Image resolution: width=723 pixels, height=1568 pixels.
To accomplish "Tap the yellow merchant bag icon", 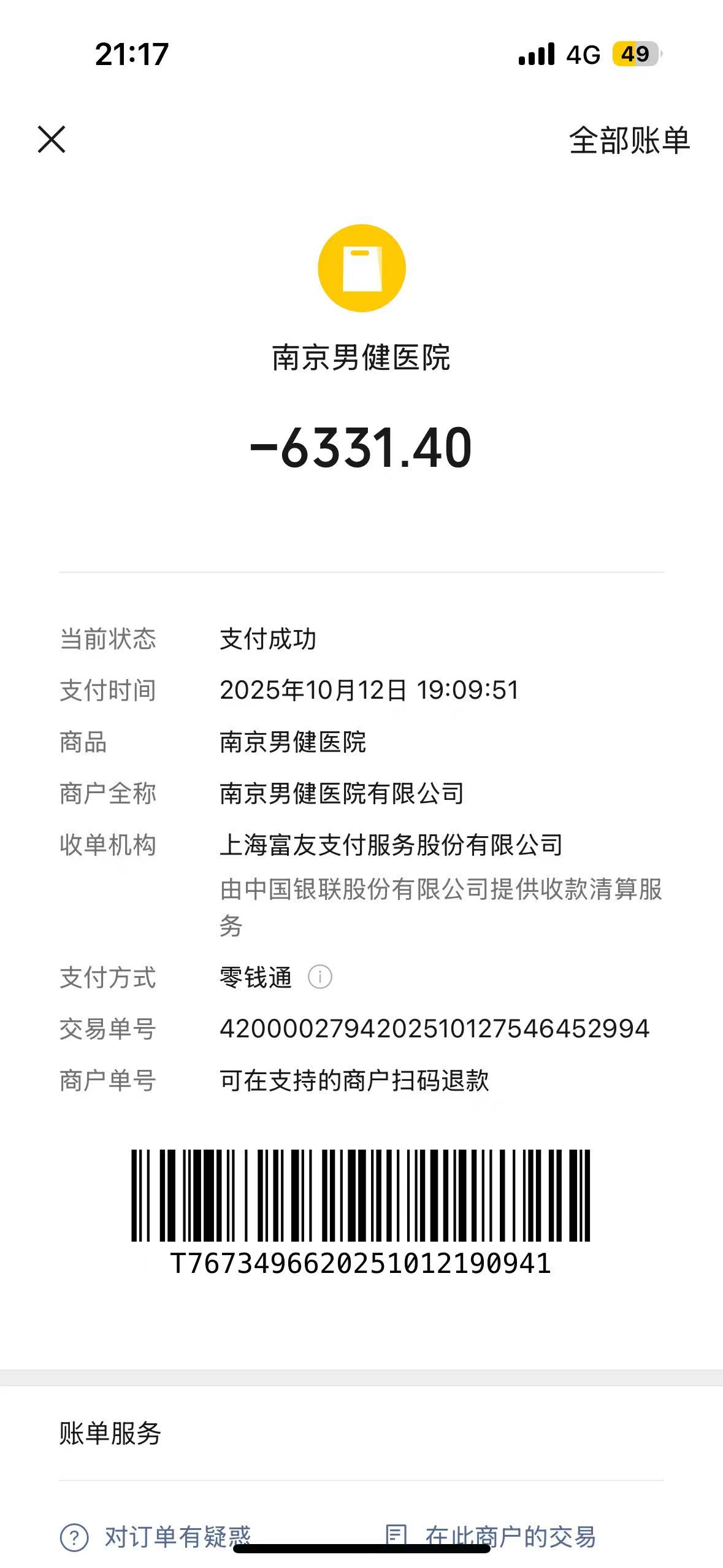I will point(361,267).
